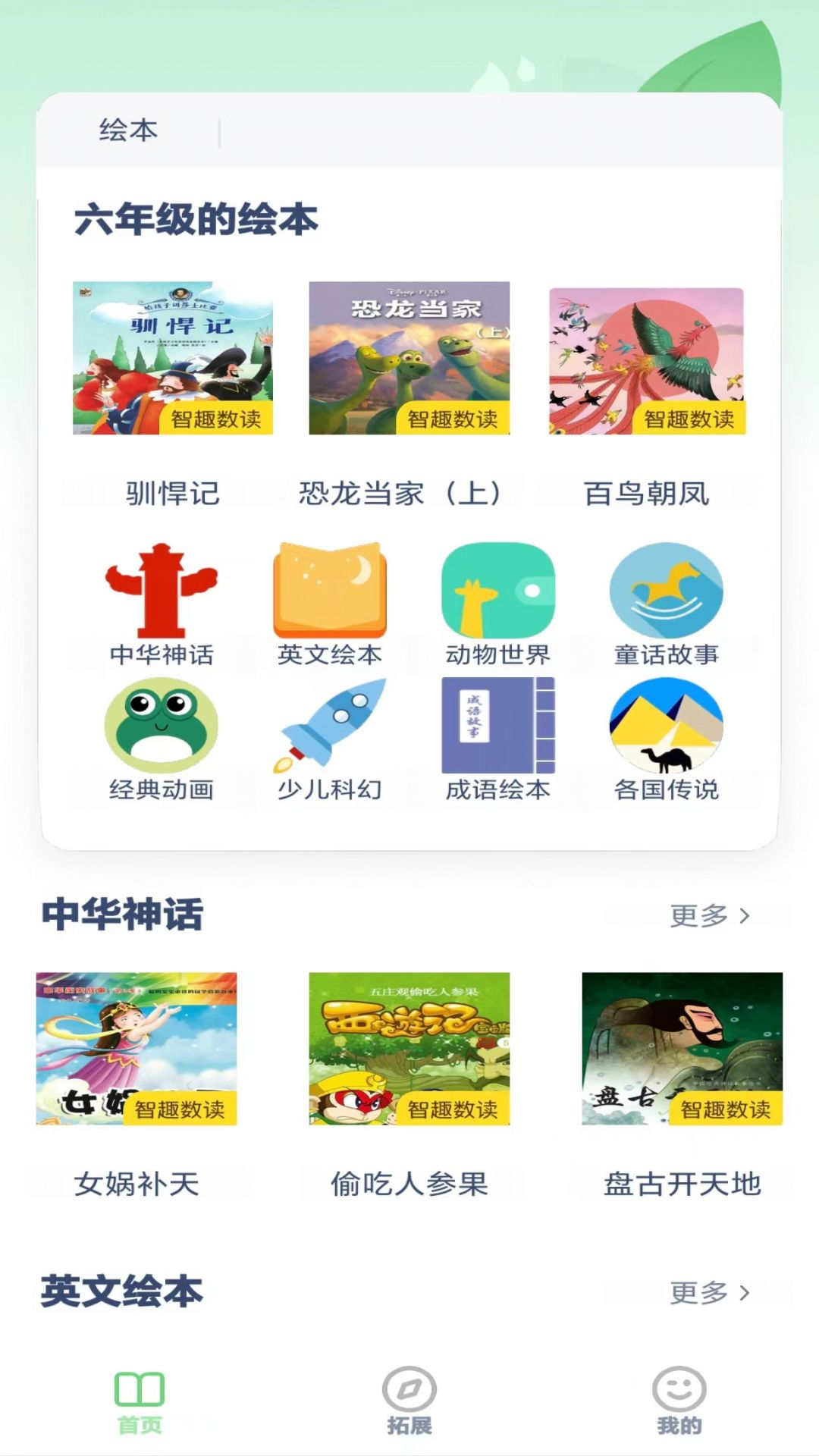Select the 绘本 tab at the top

tap(128, 130)
